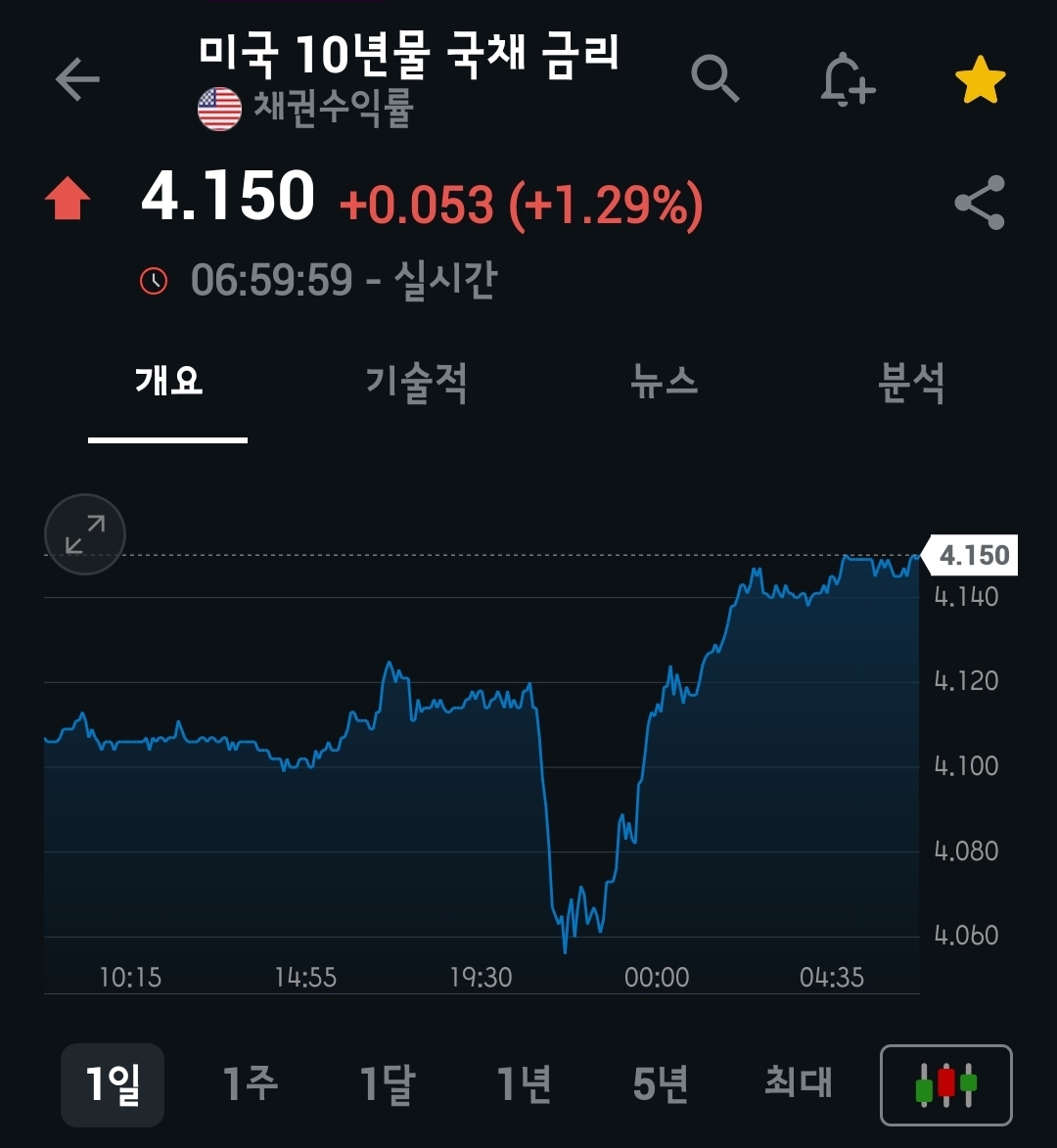This screenshot has height=1148, width=1057.
Task: Select the 개요 tab
Action: point(168,381)
